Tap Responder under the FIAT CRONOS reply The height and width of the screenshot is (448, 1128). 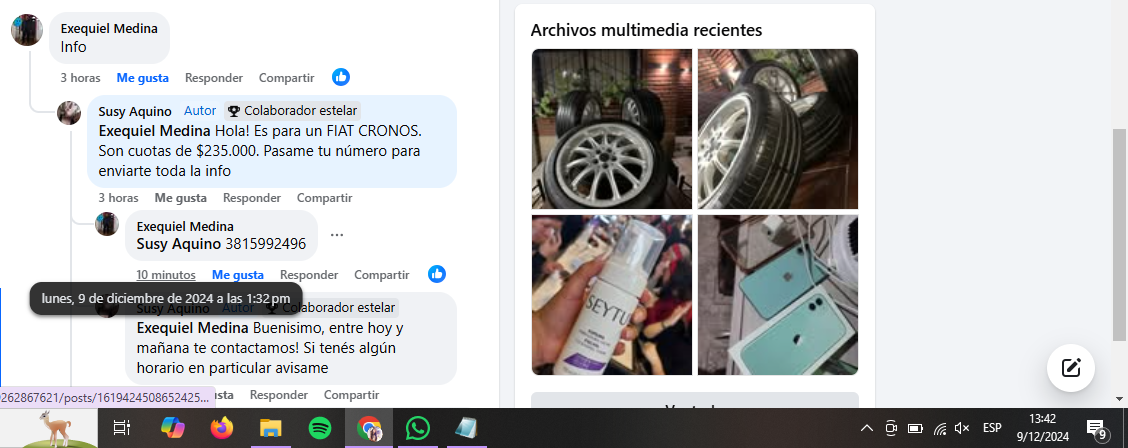coord(252,198)
